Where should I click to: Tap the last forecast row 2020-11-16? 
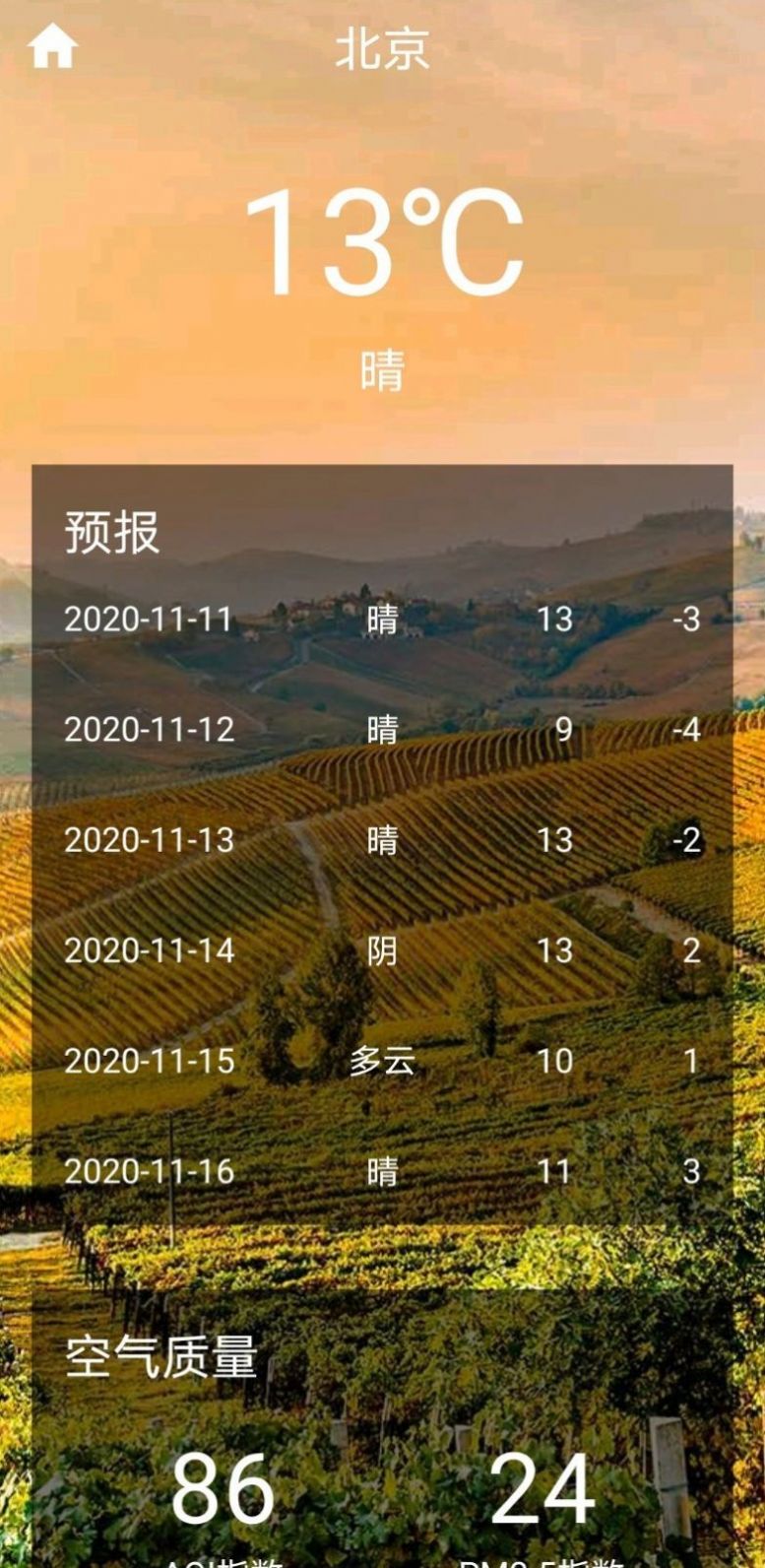382,1172
